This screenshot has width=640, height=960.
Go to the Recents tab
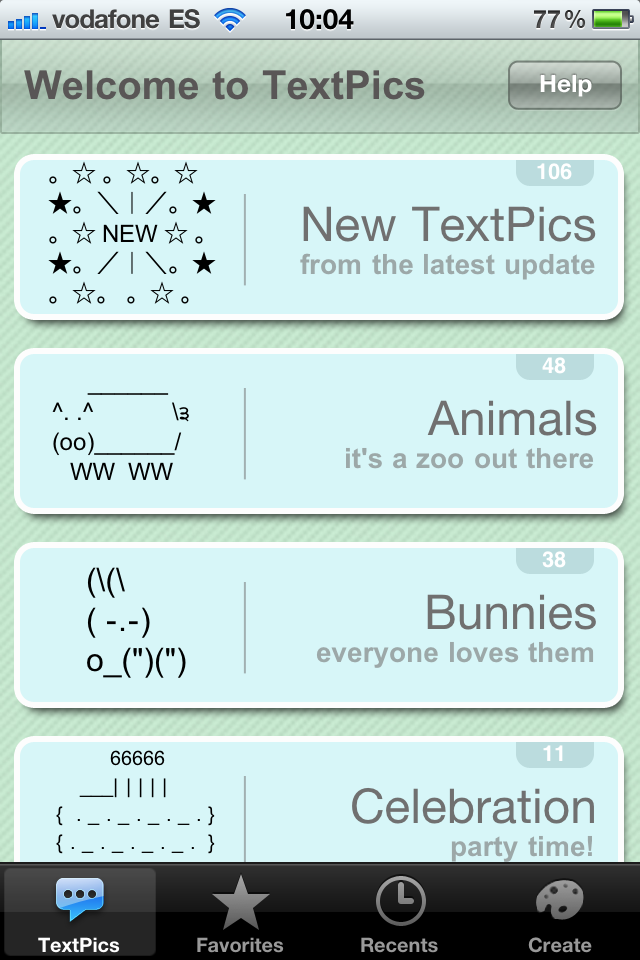(399, 912)
